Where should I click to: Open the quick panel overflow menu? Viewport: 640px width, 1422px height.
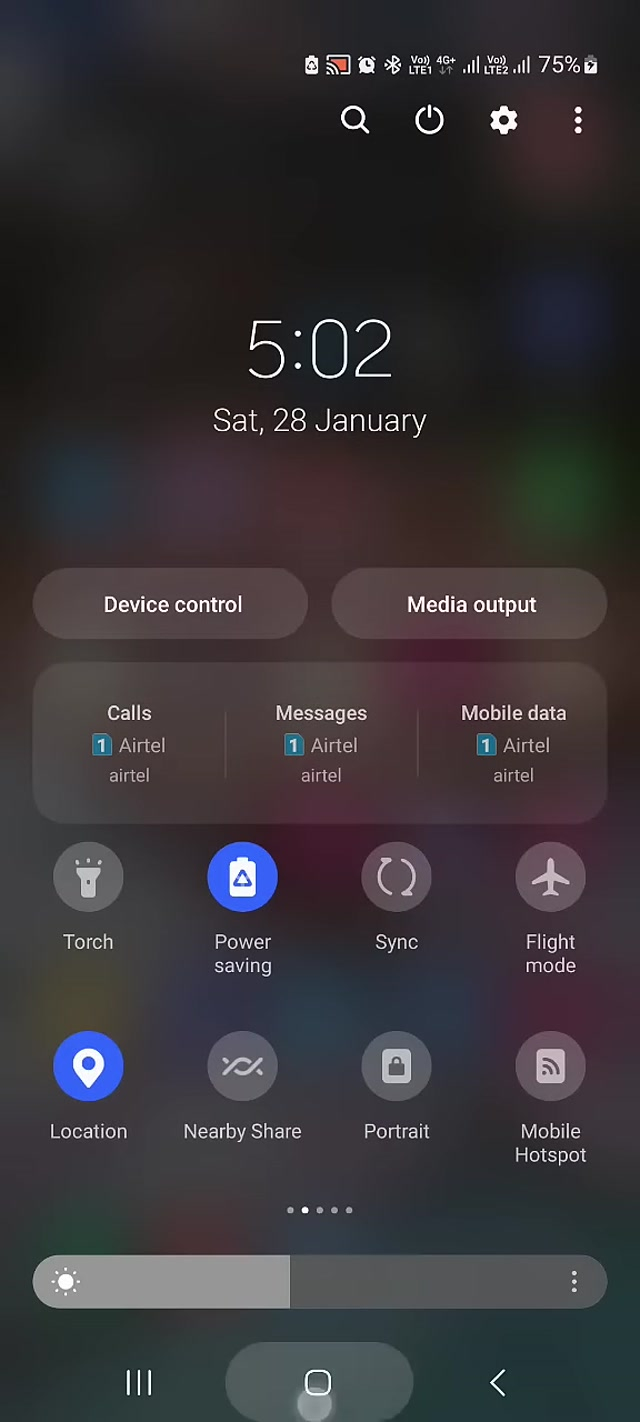coord(577,121)
